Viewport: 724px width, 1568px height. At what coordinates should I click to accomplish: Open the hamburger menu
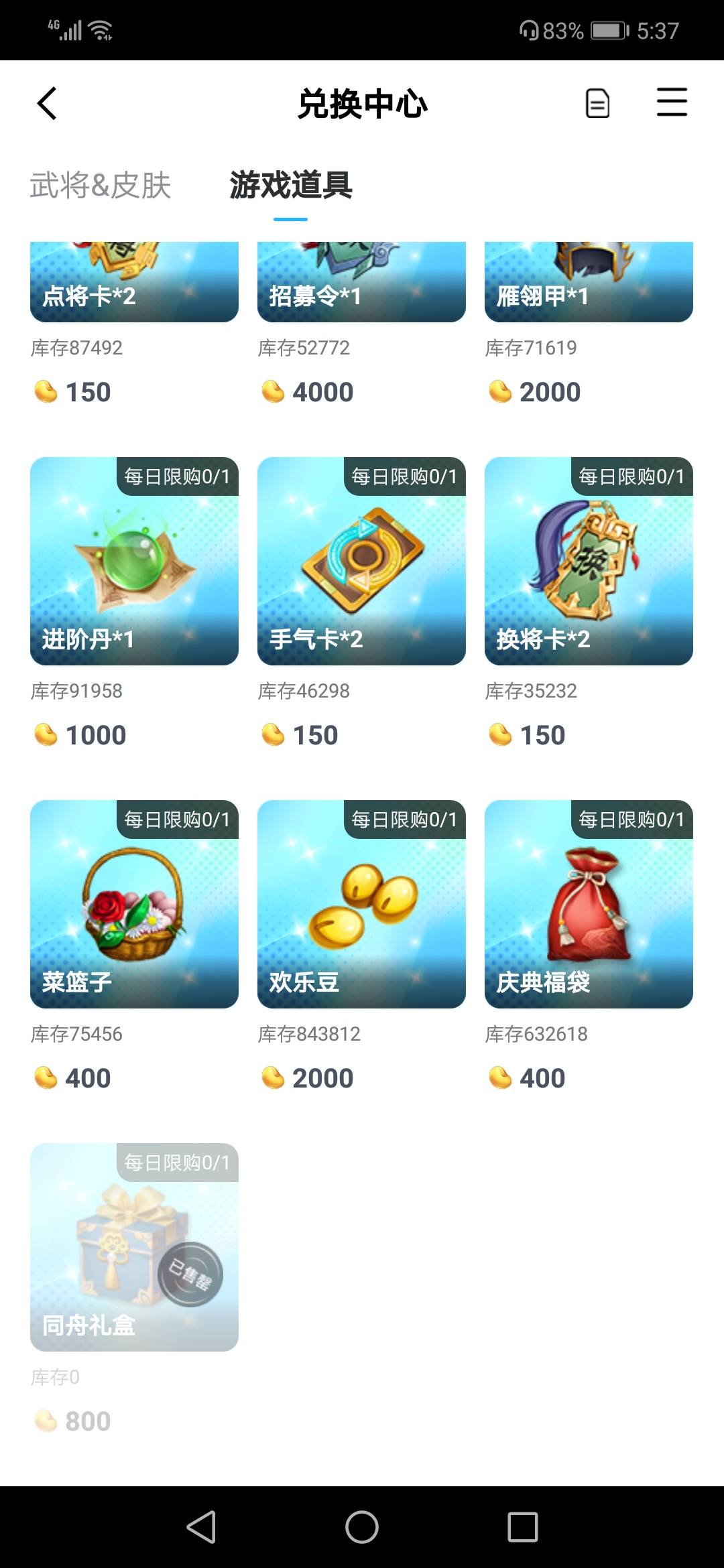pyautogui.click(x=672, y=103)
